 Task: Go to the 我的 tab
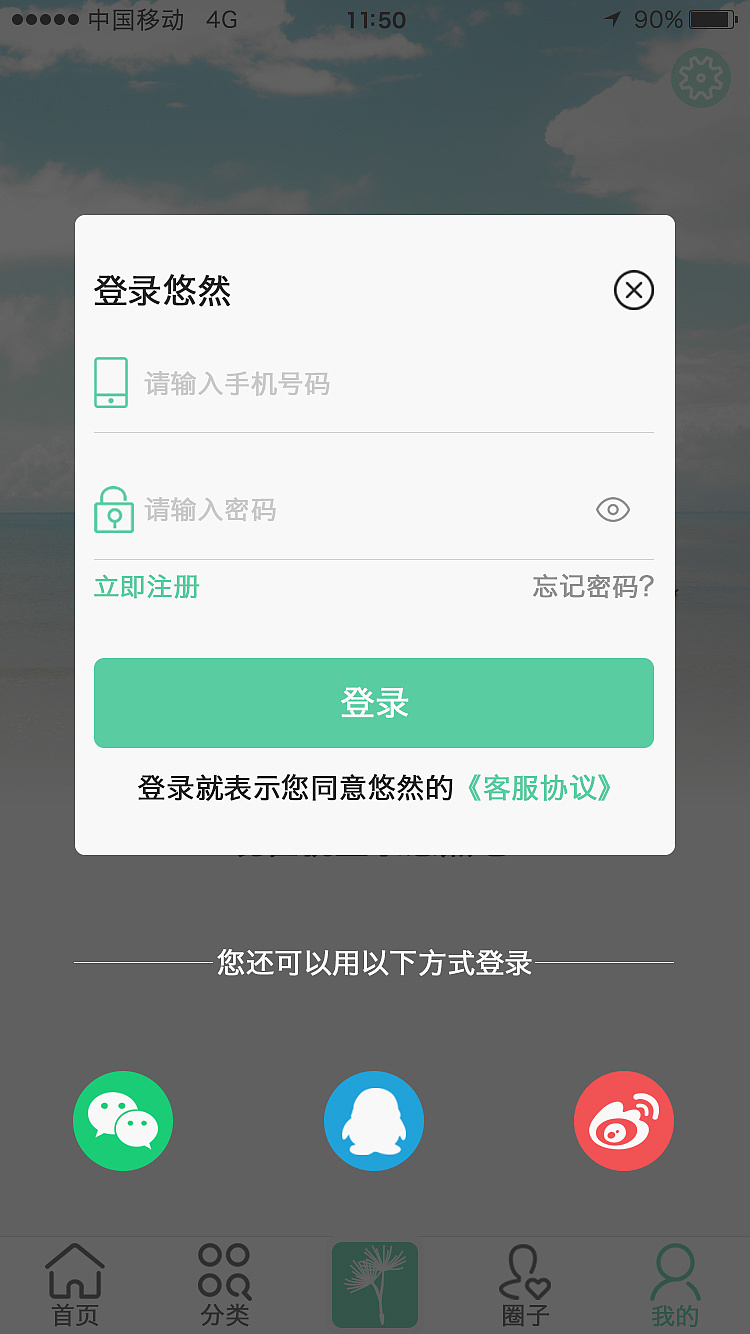(x=675, y=1285)
